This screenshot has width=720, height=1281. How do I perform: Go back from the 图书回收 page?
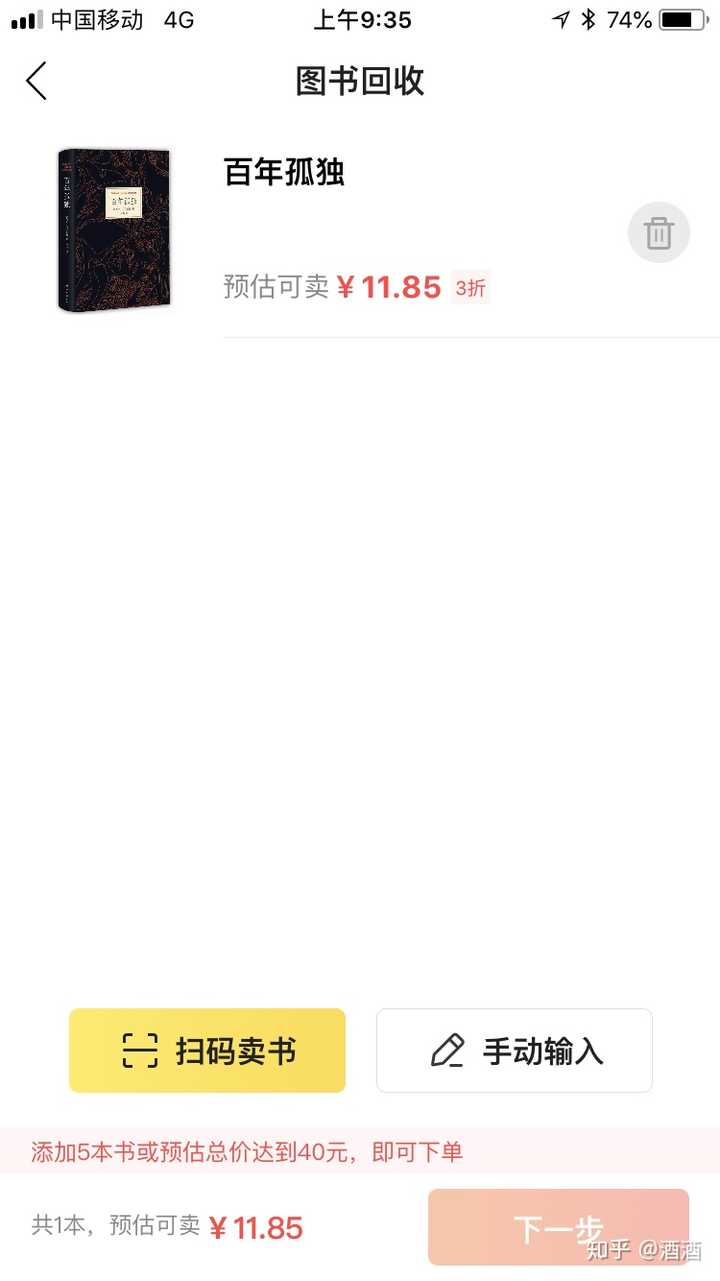[x=37, y=81]
